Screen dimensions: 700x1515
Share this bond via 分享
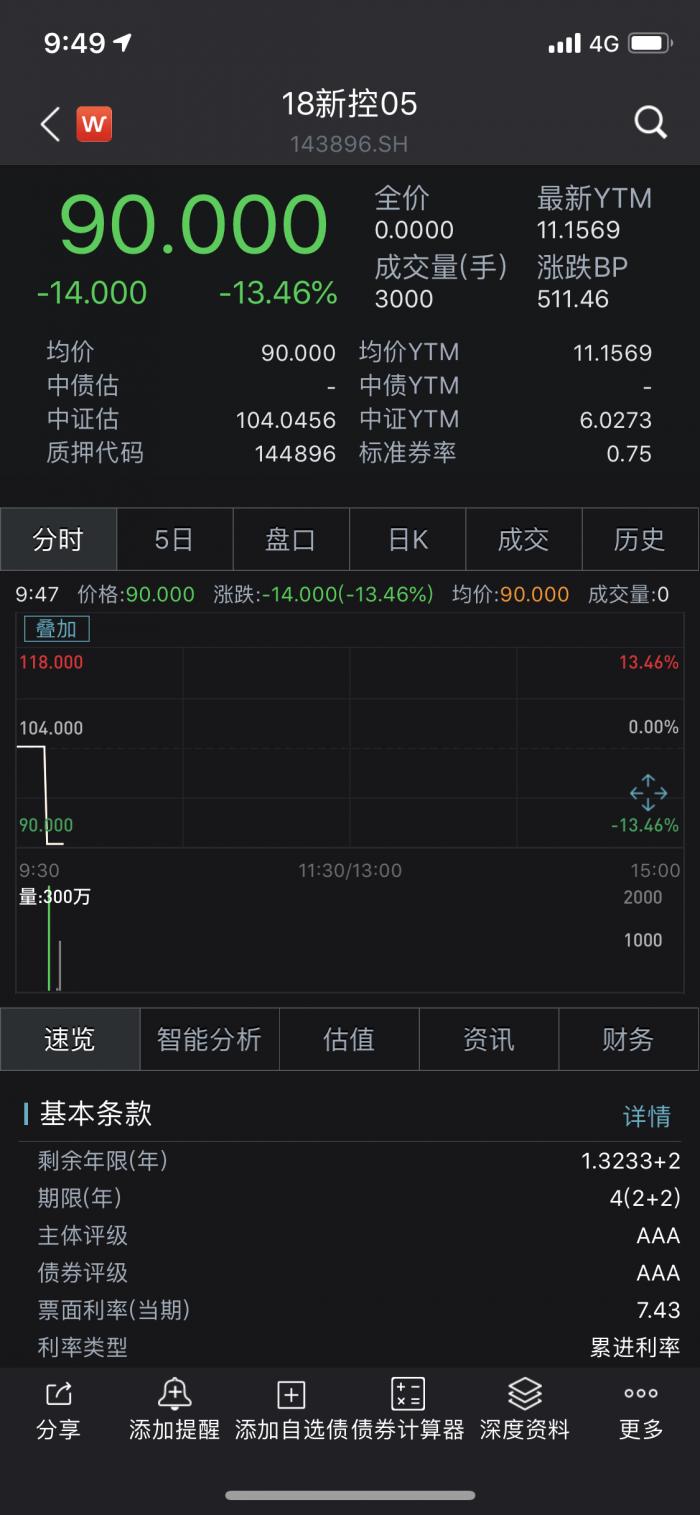tap(58, 1410)
